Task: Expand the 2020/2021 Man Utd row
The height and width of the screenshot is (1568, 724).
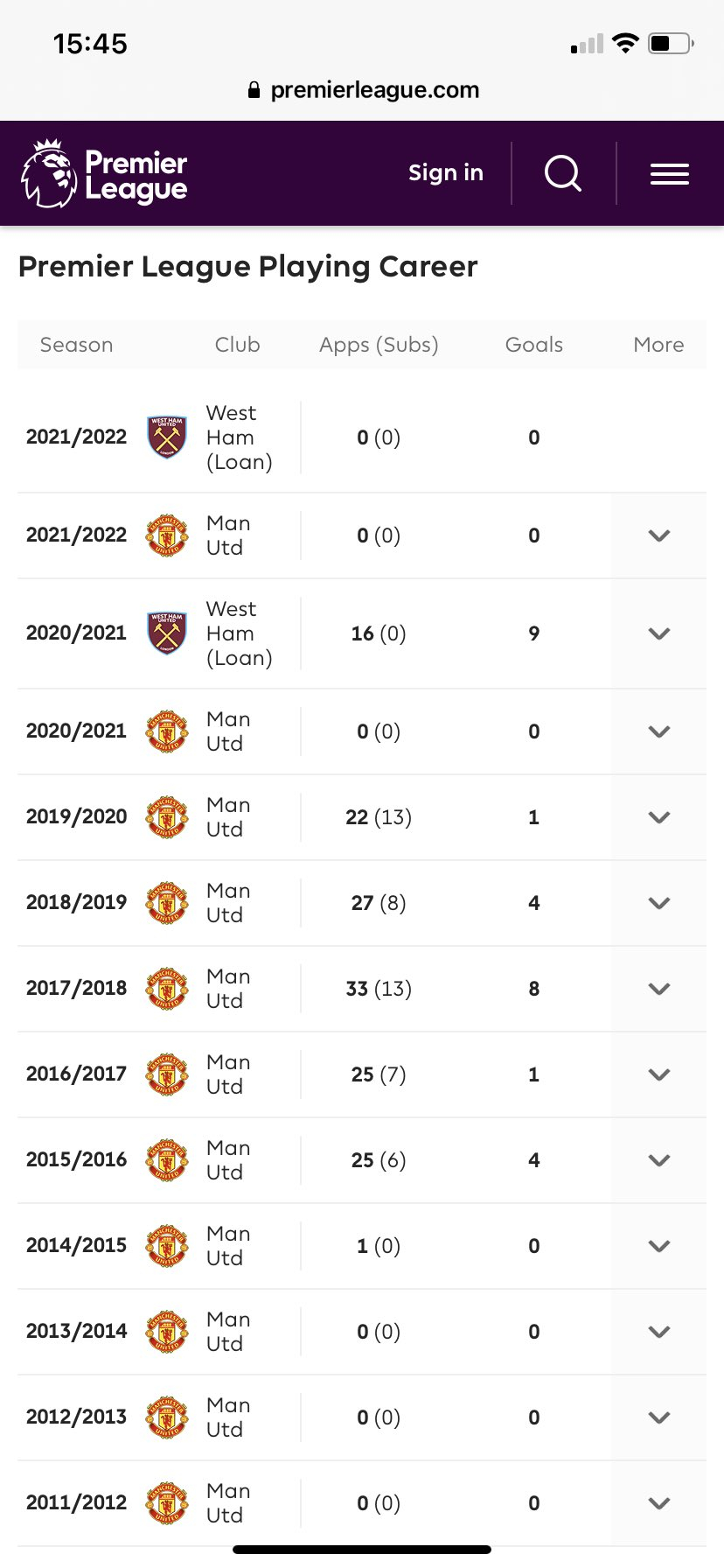Action: pyautogui.click(x=659, y=731)
